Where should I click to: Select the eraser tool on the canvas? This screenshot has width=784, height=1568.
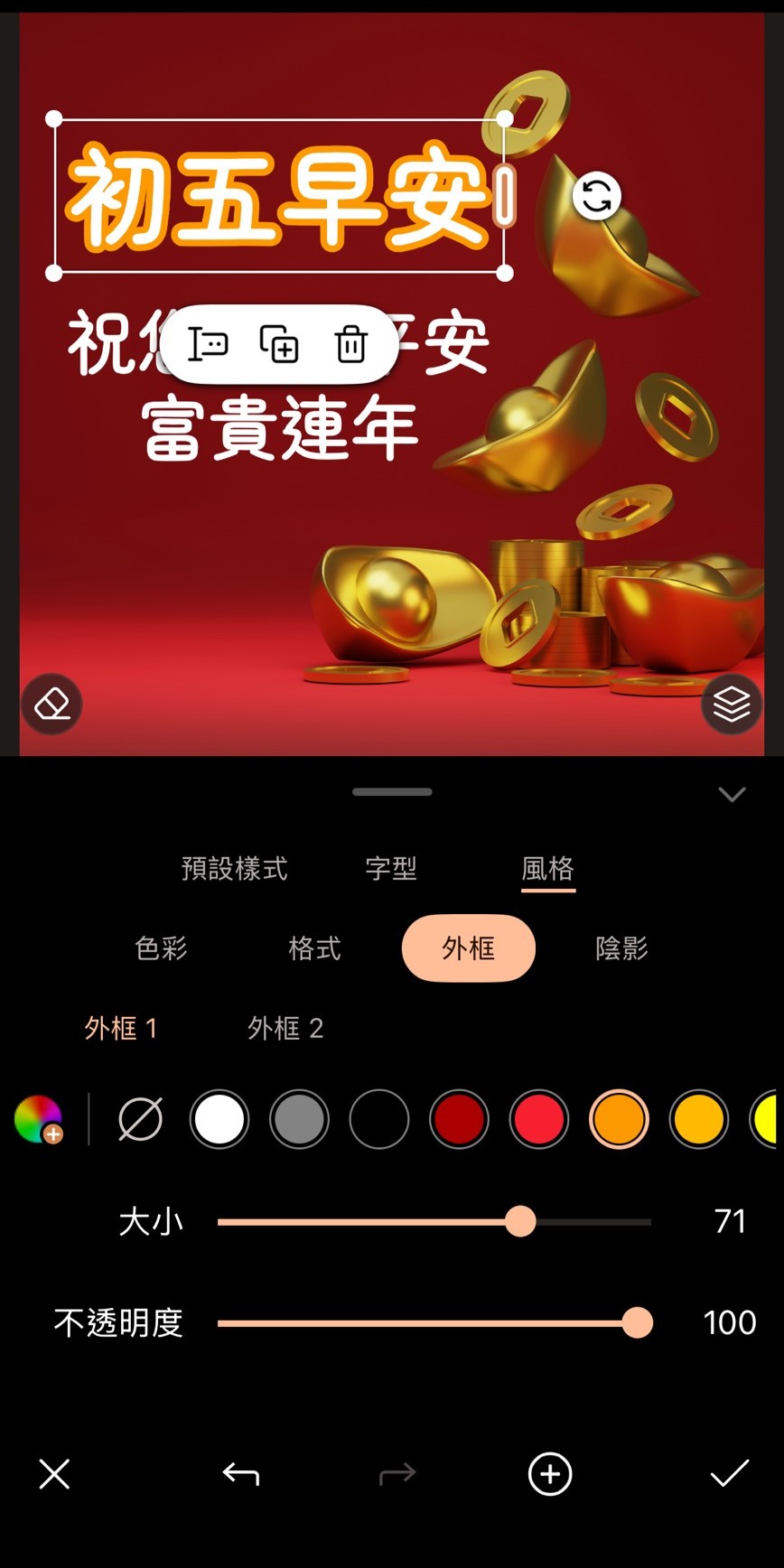click(51, 705)
